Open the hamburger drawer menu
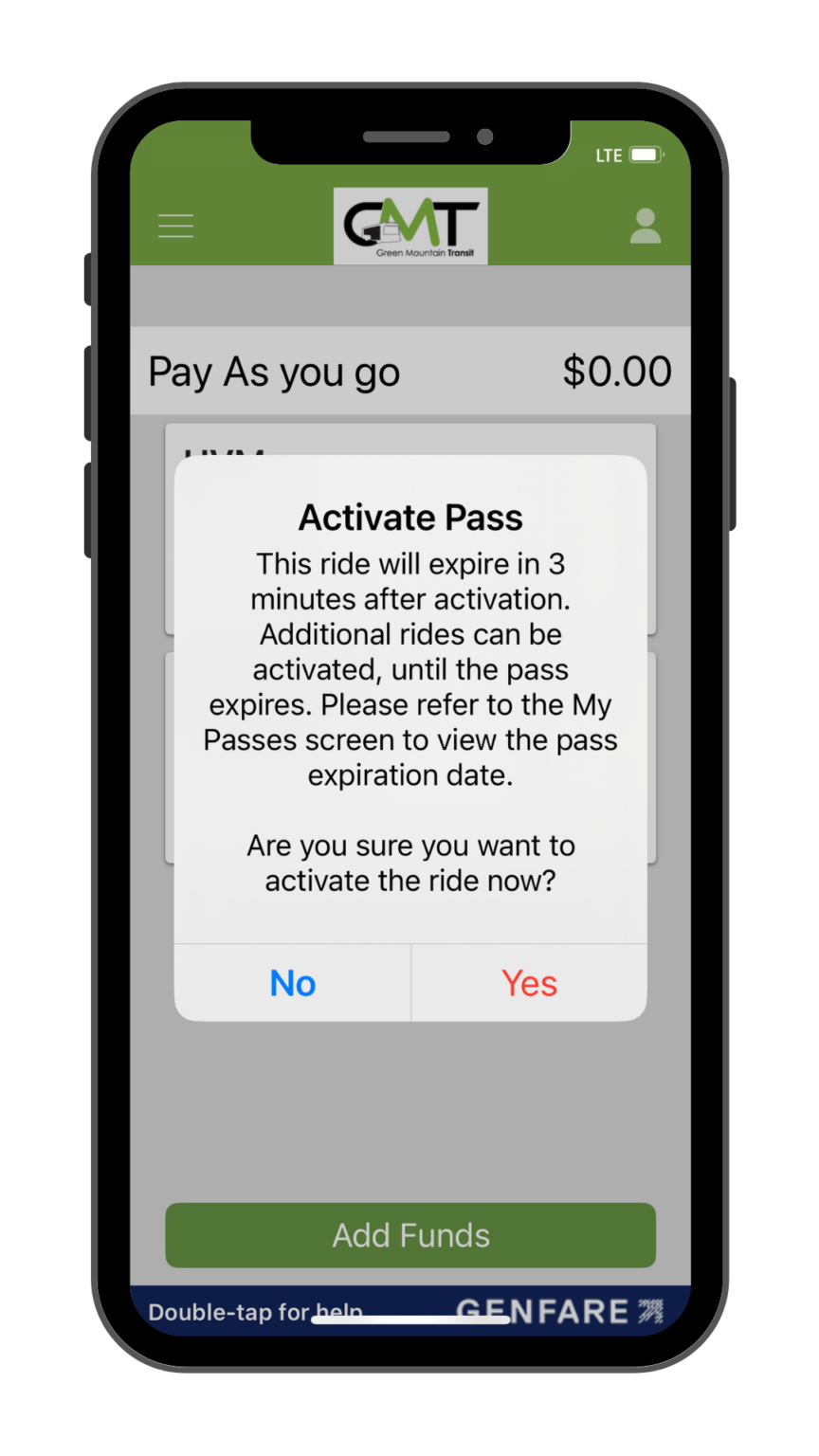The height and width of the screenshot is (1456, 819). [x=175, y=226]
